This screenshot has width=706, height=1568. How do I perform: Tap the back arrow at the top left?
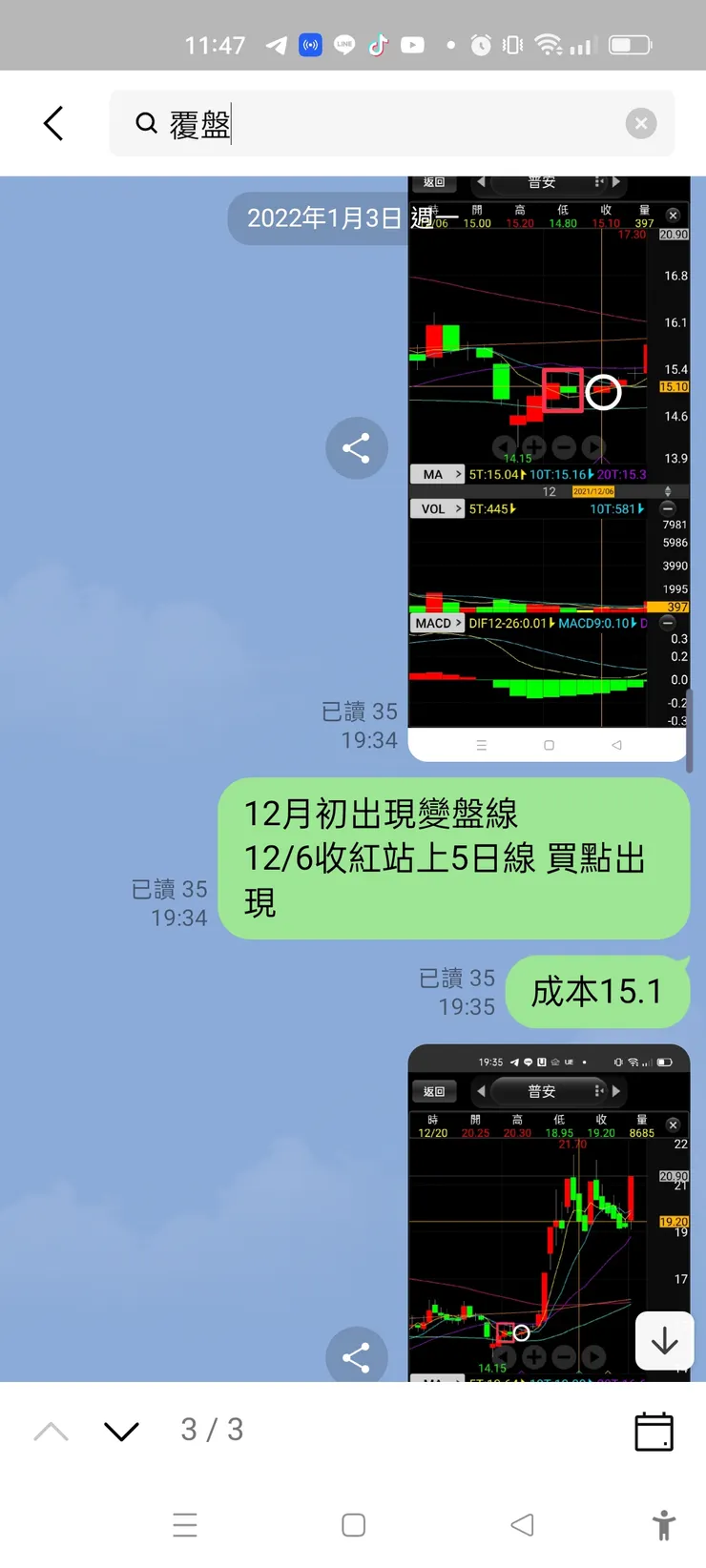pyautogui.click(x=52, y=123)
